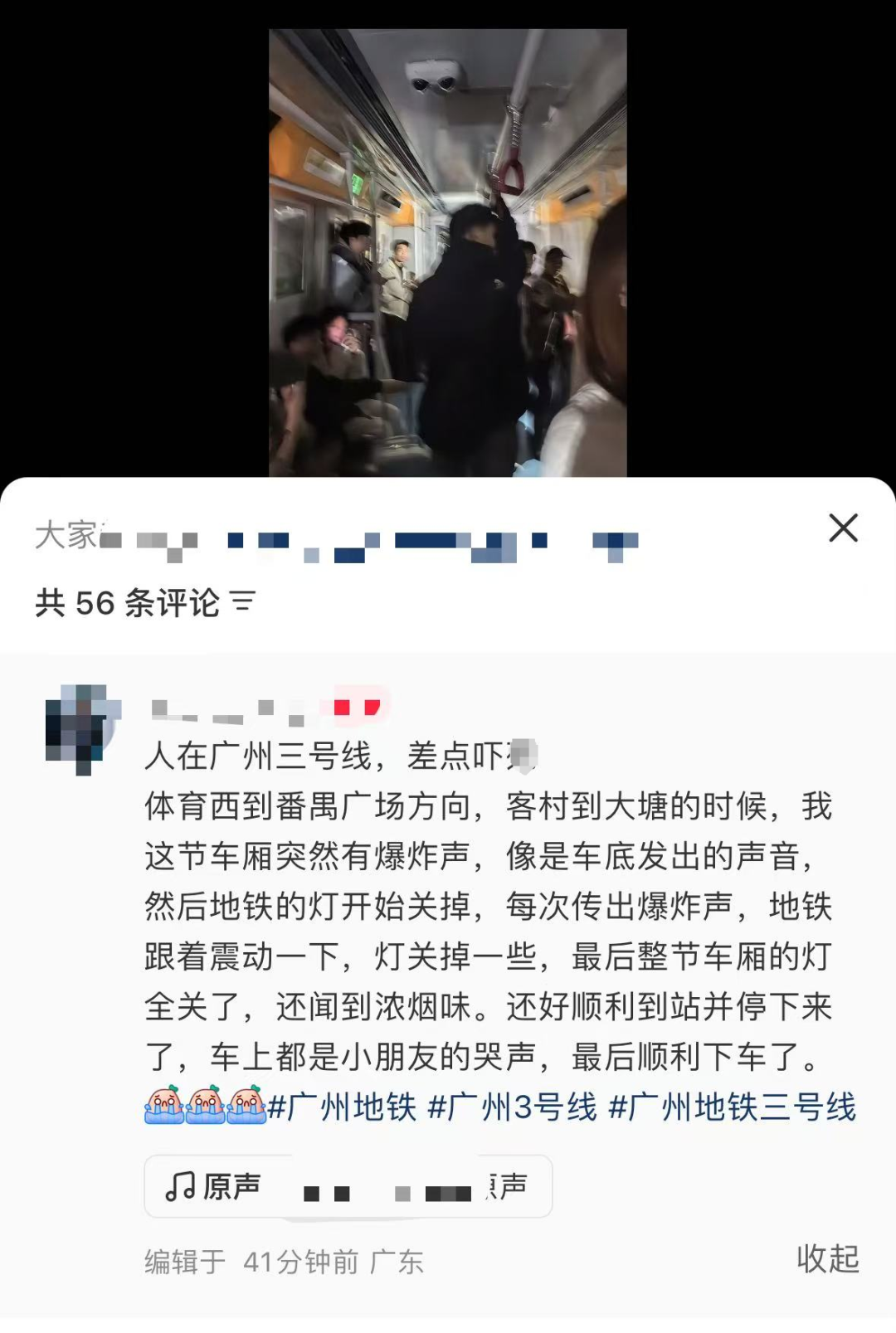Open the #广州地铁 hashtag

342,1107
